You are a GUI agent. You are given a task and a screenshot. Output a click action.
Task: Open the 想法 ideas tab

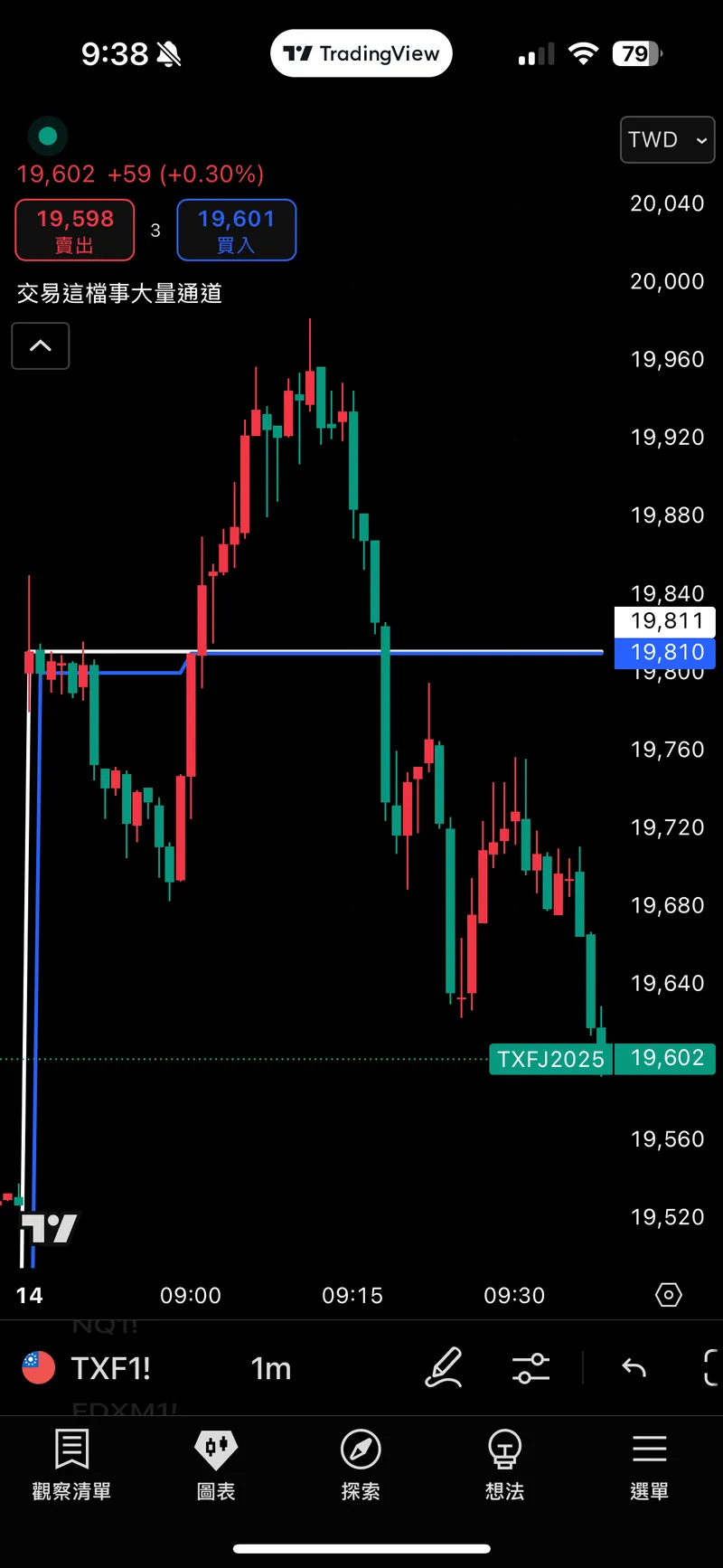504,1465
